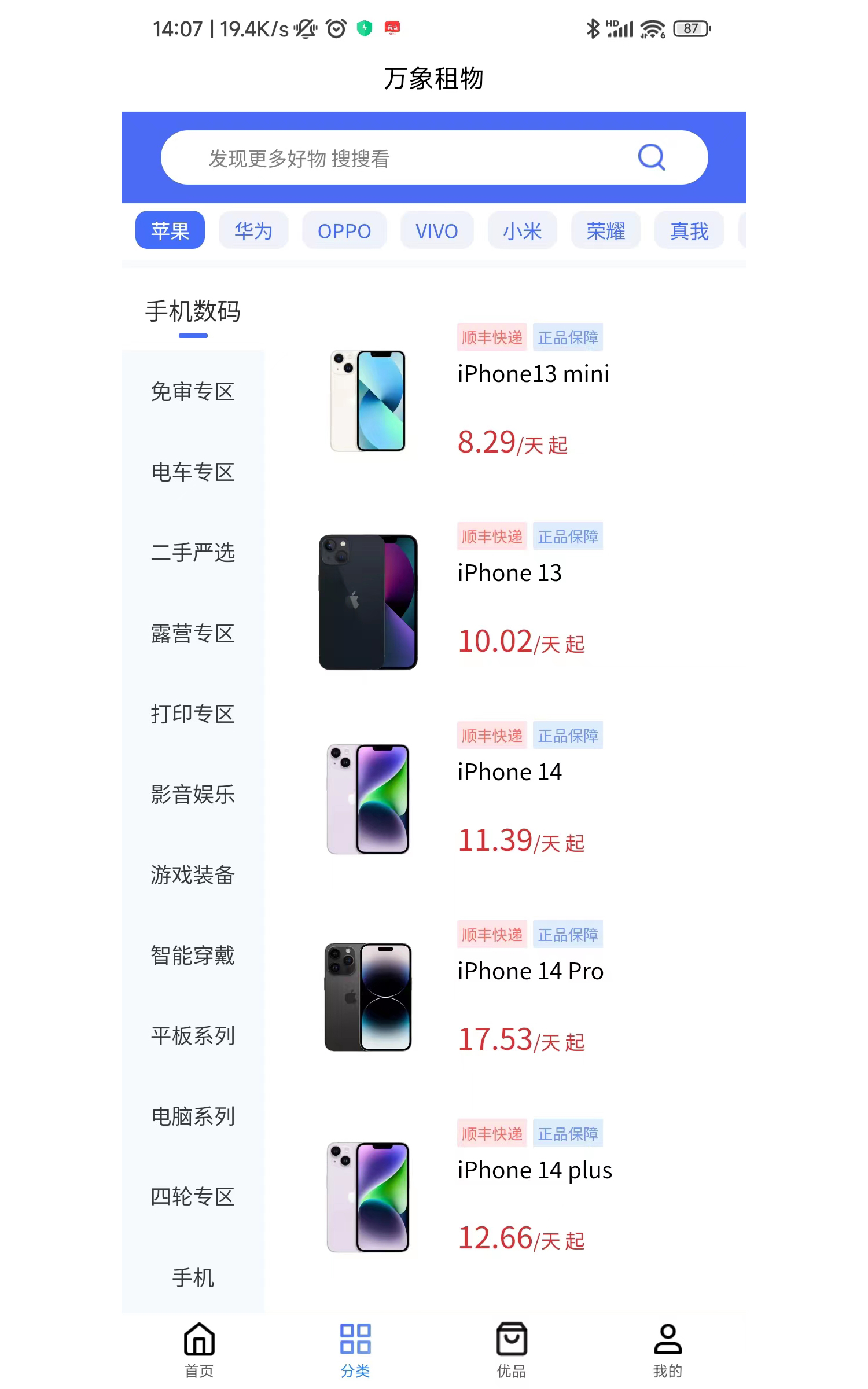Open the 电车专区 category
This screenshot has height=1389, width=868.
(x=193, y=472)
